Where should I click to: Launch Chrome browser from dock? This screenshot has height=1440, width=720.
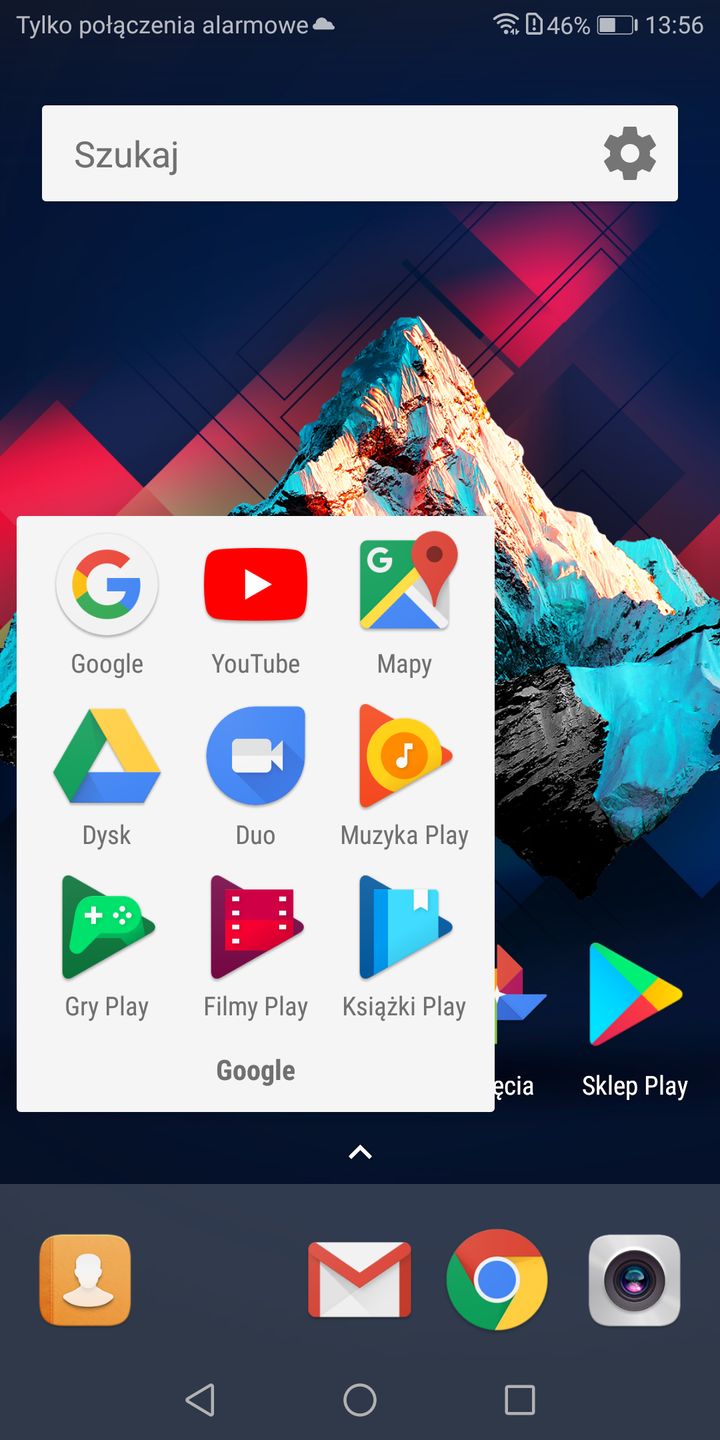[497, 1279]
